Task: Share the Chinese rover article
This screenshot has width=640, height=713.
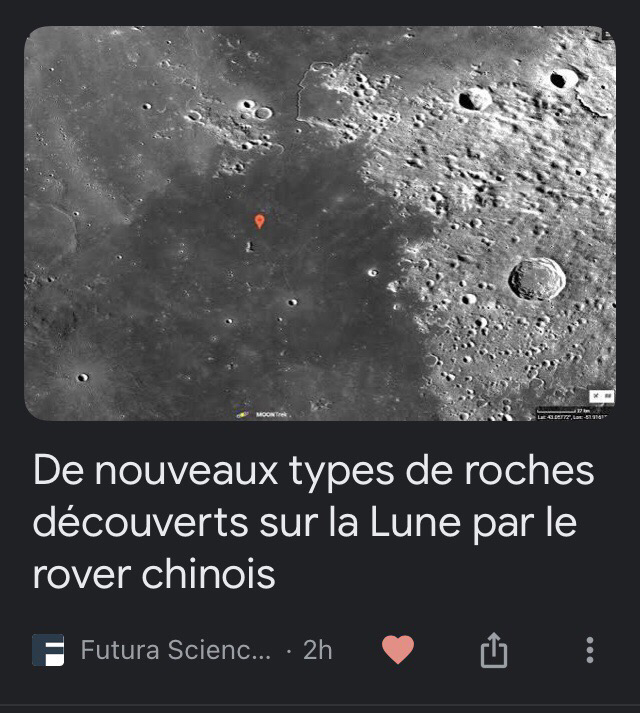Action: [494, 651]
